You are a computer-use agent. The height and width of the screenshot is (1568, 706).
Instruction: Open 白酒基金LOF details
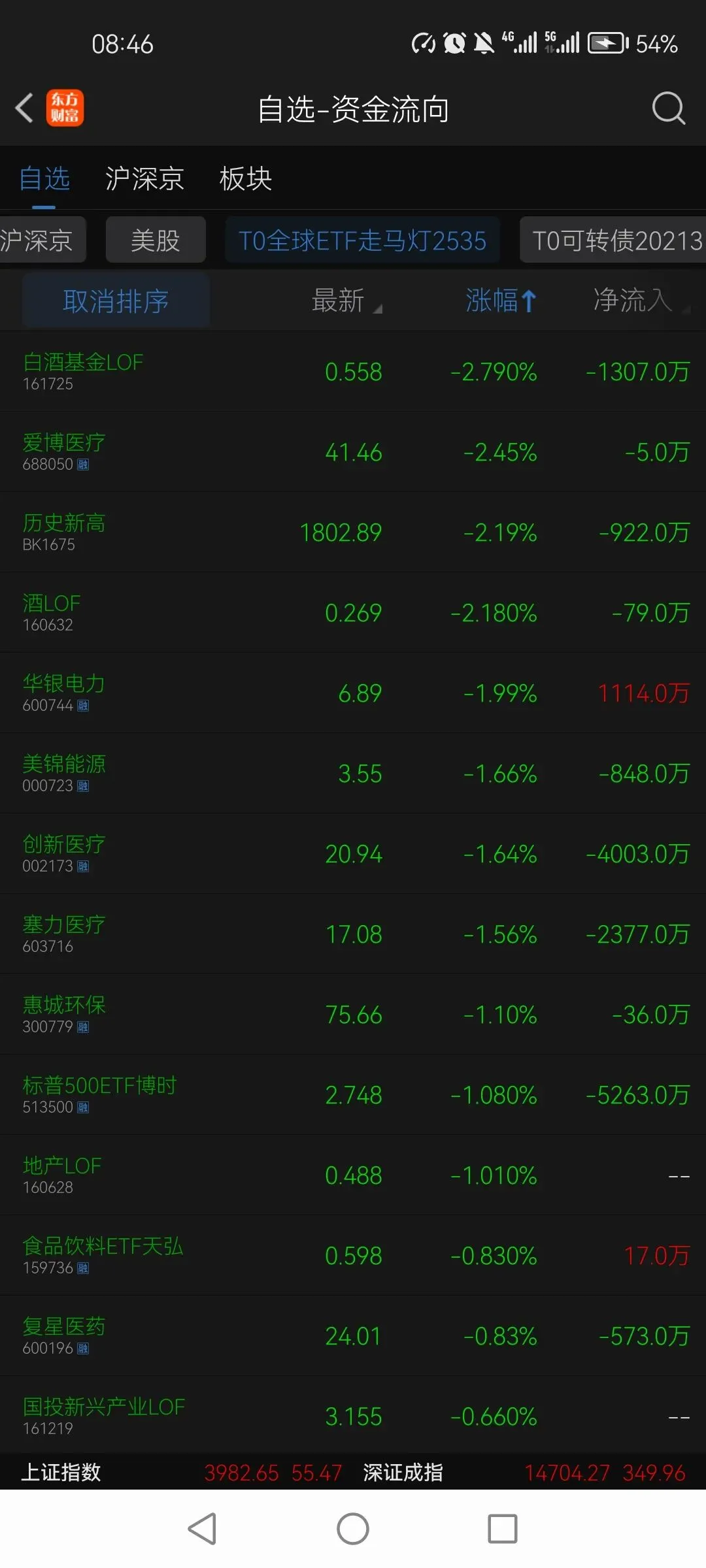click(x=353, y=371)
